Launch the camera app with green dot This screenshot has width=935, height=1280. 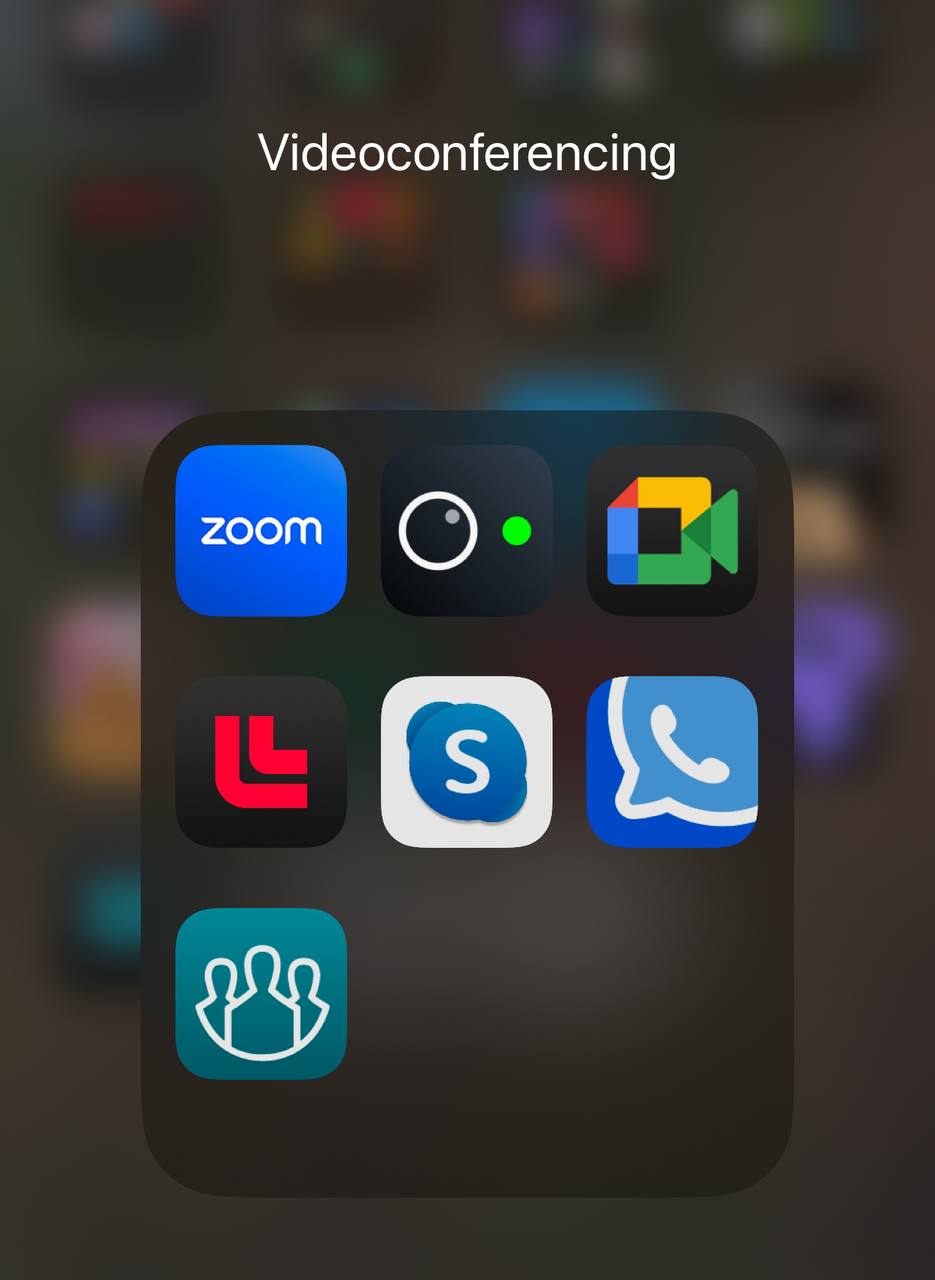click(x=466, y=530)
